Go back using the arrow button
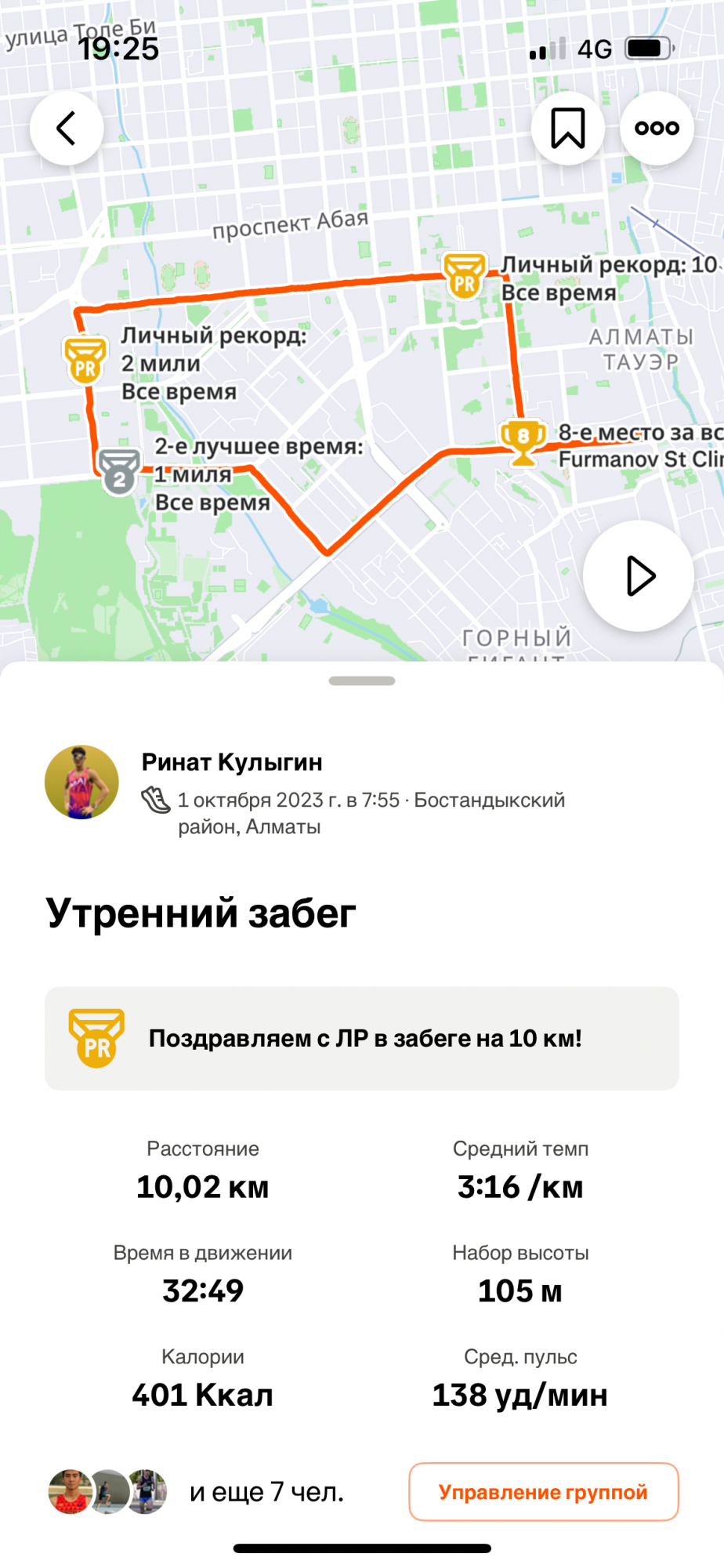This screenshot has height=1568, width=724. tap(67, 129)
